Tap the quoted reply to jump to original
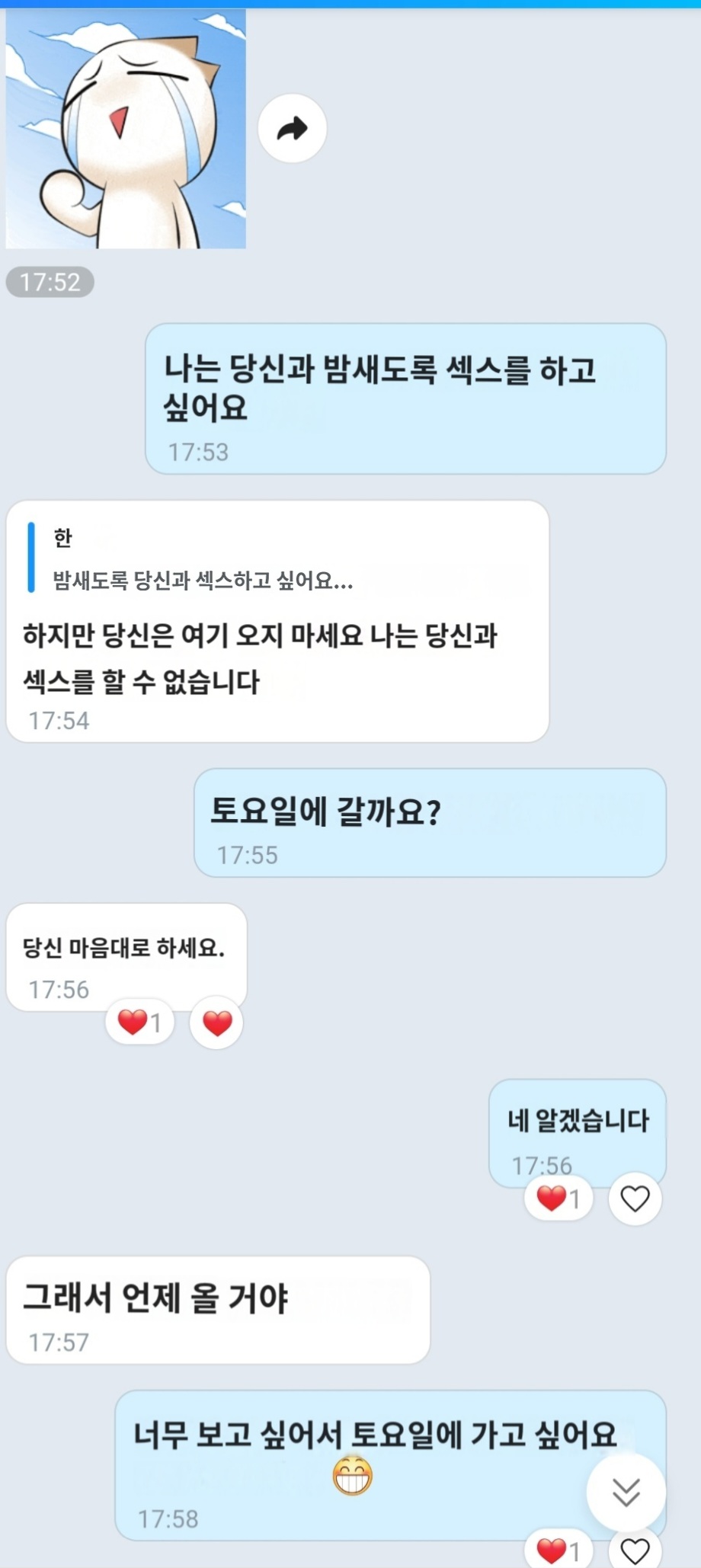The width and height of the screenshot is (701, 1568). [202, 559]
